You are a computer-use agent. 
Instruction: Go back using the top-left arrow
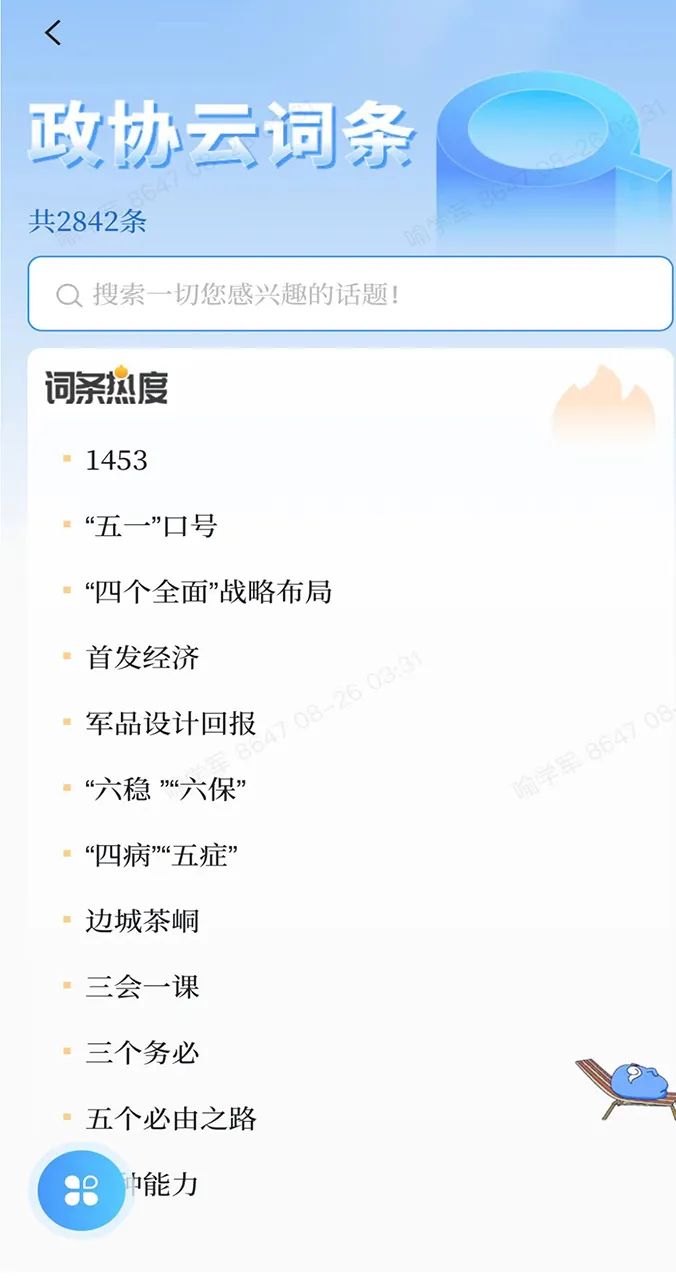(x=53, y=33)
